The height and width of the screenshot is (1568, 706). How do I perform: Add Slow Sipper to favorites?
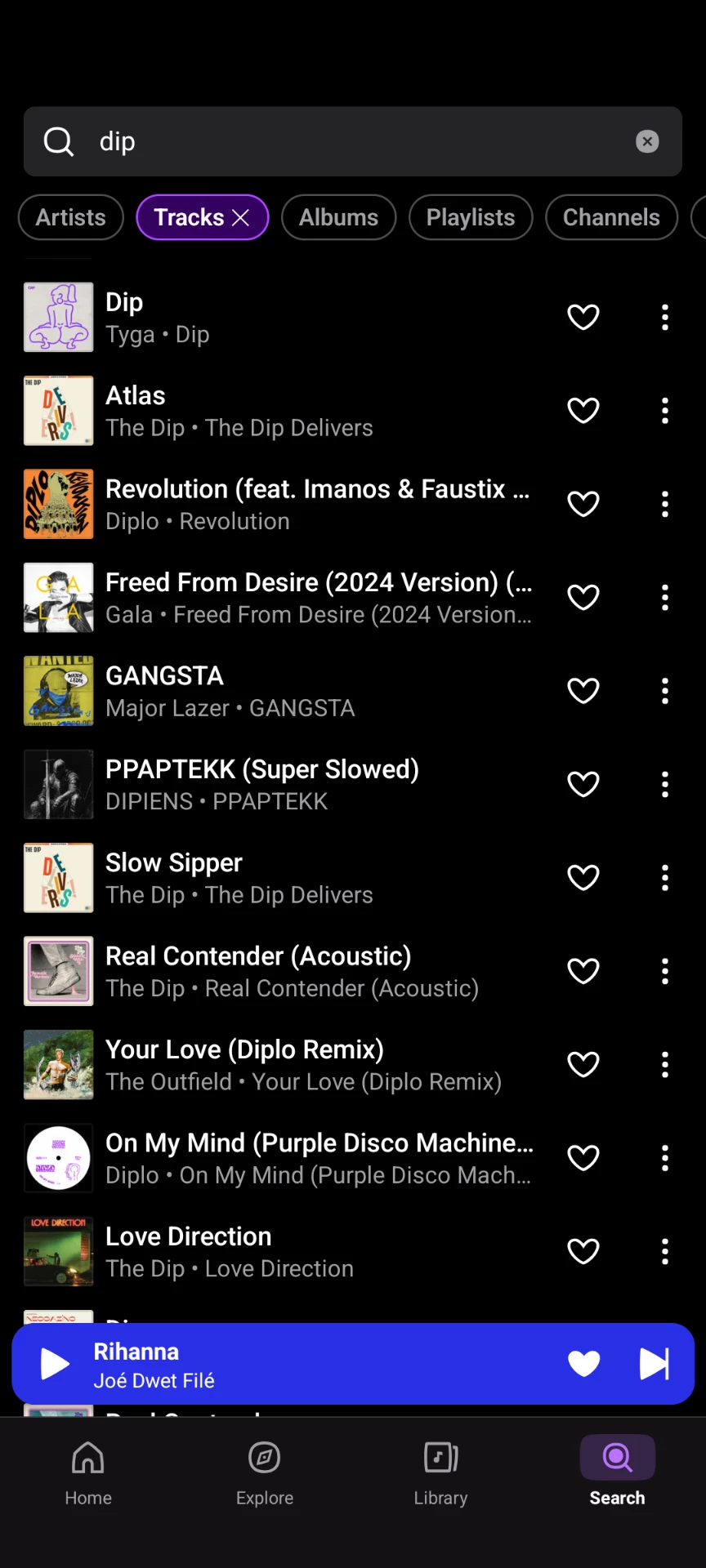[583, 878]
